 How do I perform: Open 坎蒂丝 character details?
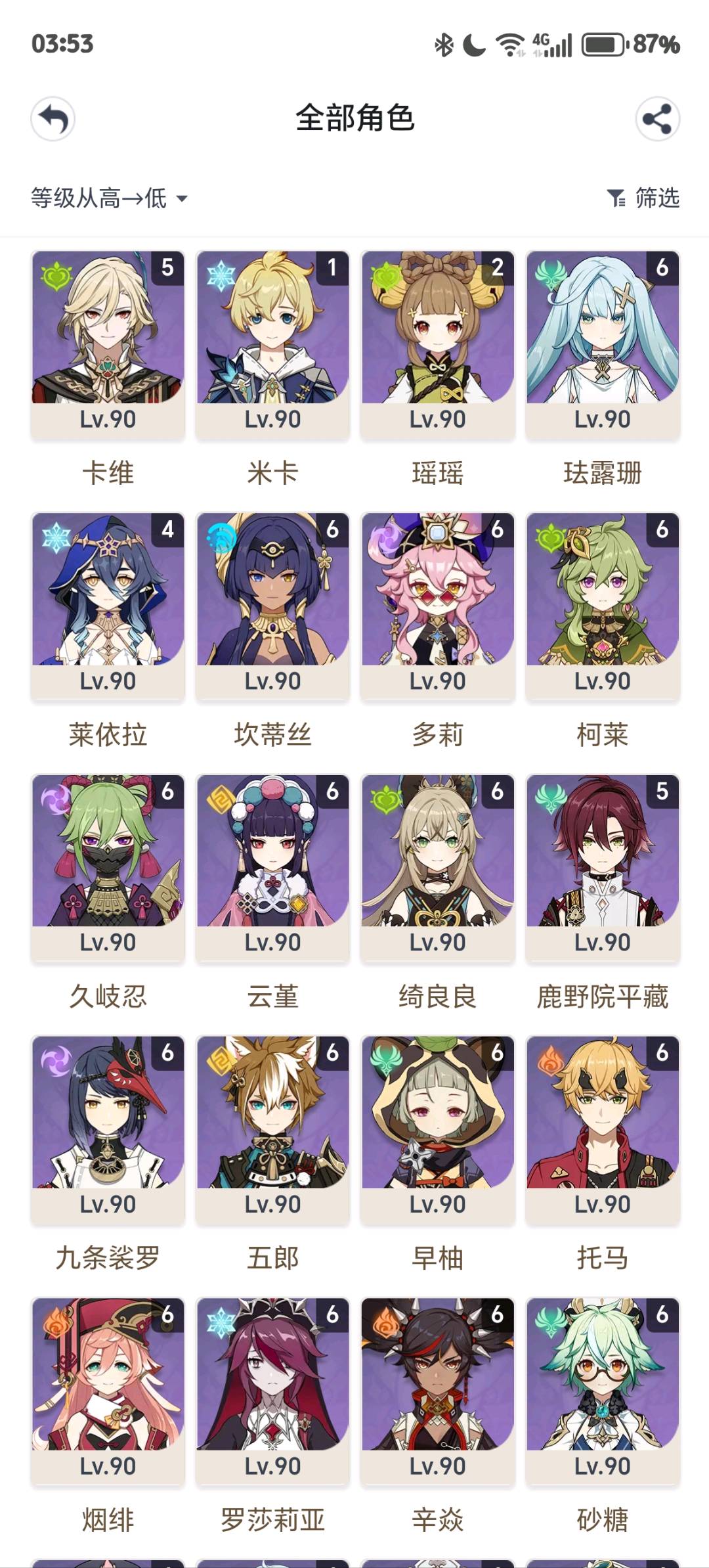click(273, 606)
